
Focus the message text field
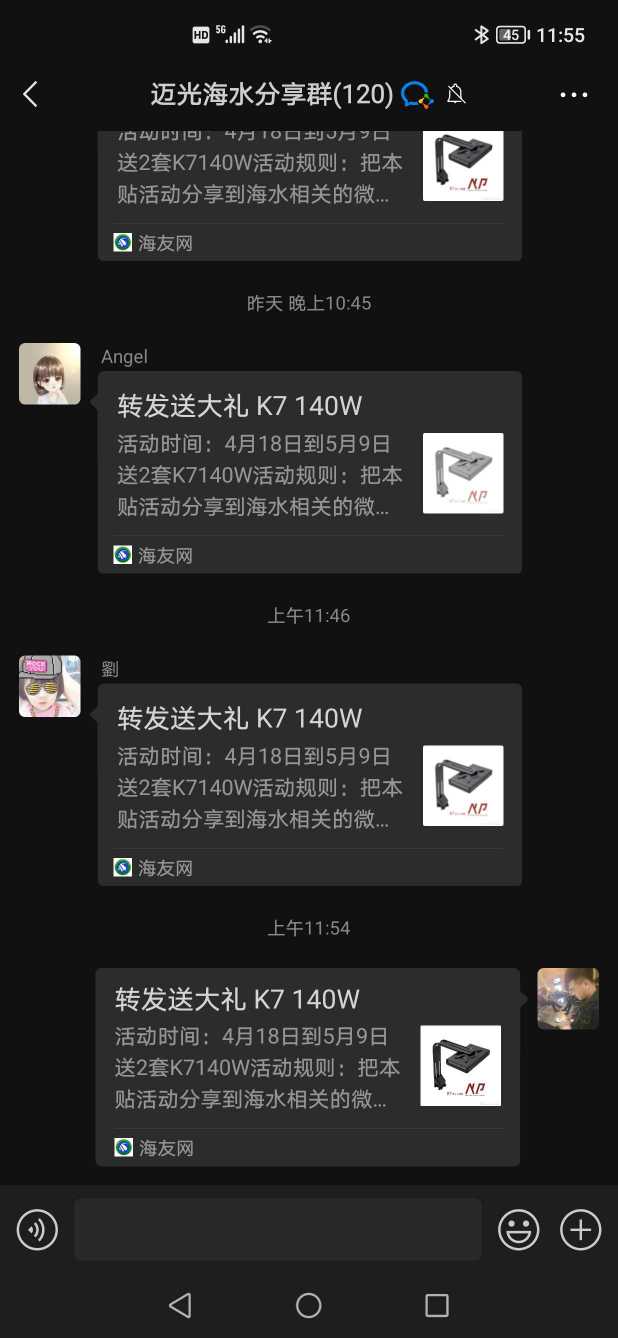tap(278, 1229)
